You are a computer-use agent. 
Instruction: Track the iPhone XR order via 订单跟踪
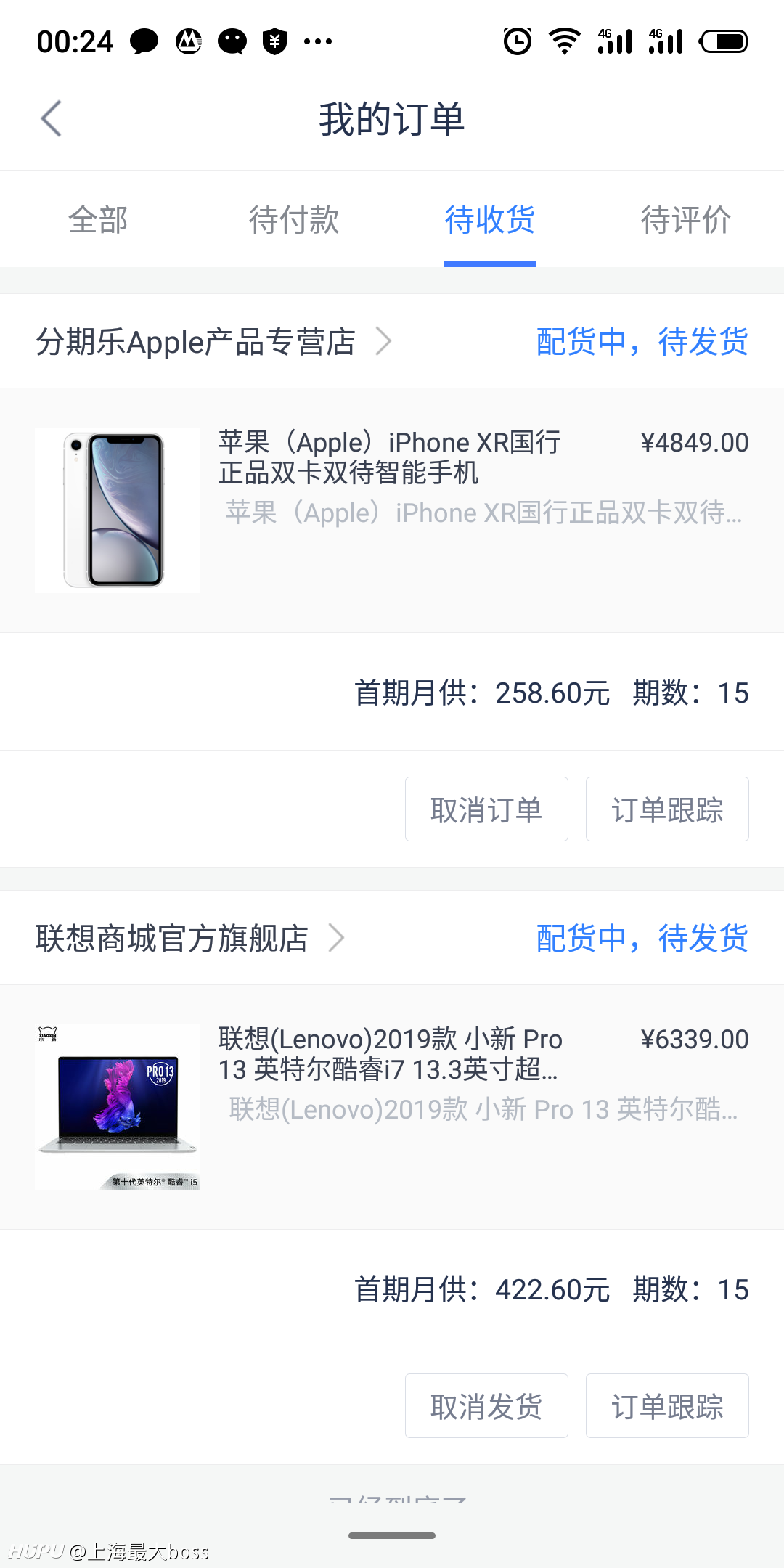click(x=667, y=809)
